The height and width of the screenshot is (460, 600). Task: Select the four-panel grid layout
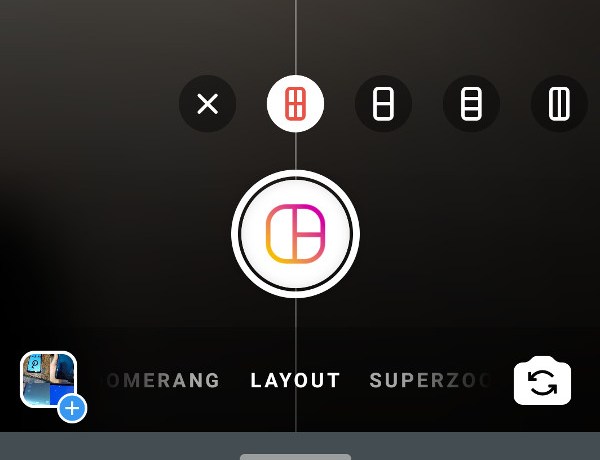click(x=295, y=104)
